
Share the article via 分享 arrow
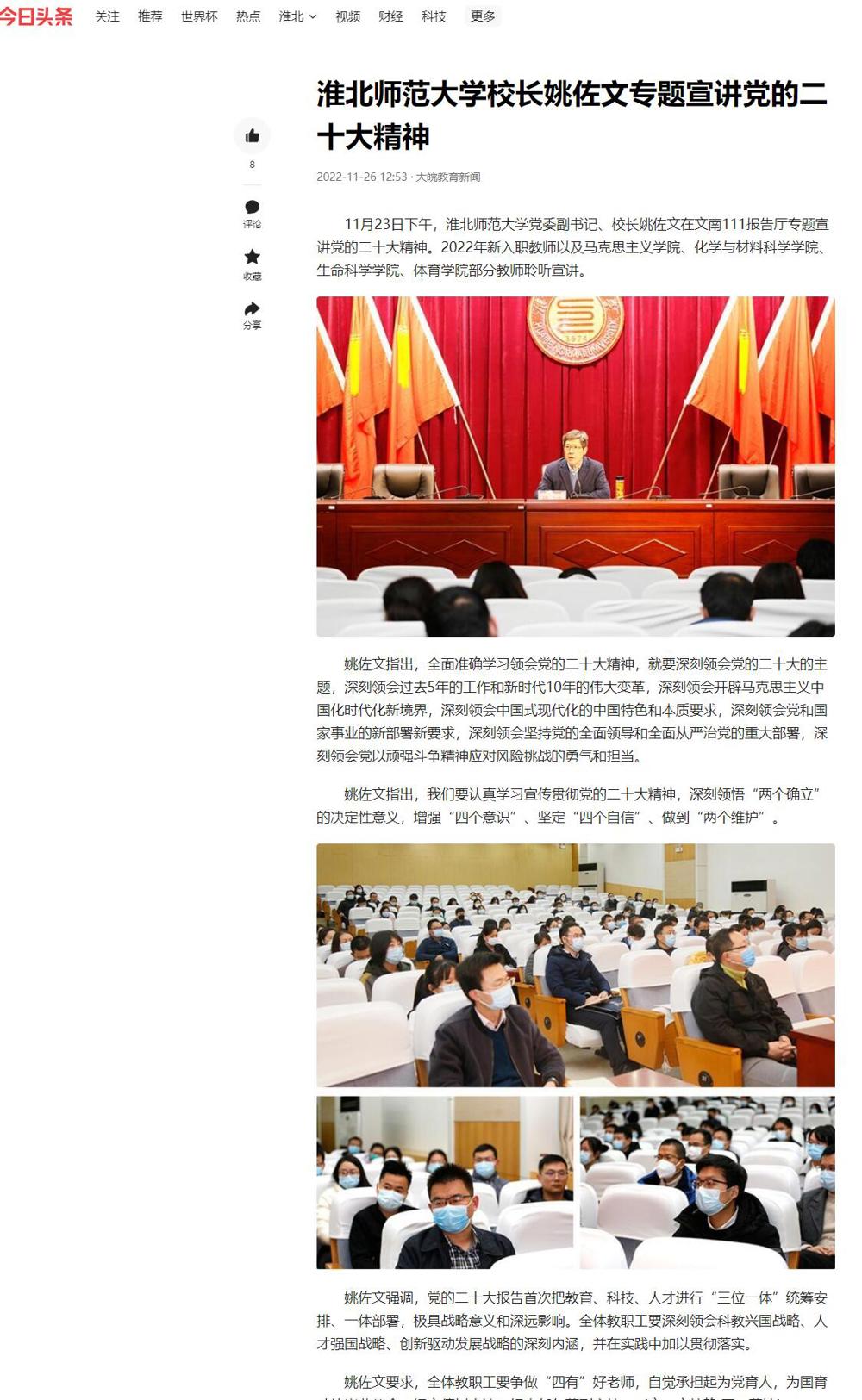[x=252, y=314]
